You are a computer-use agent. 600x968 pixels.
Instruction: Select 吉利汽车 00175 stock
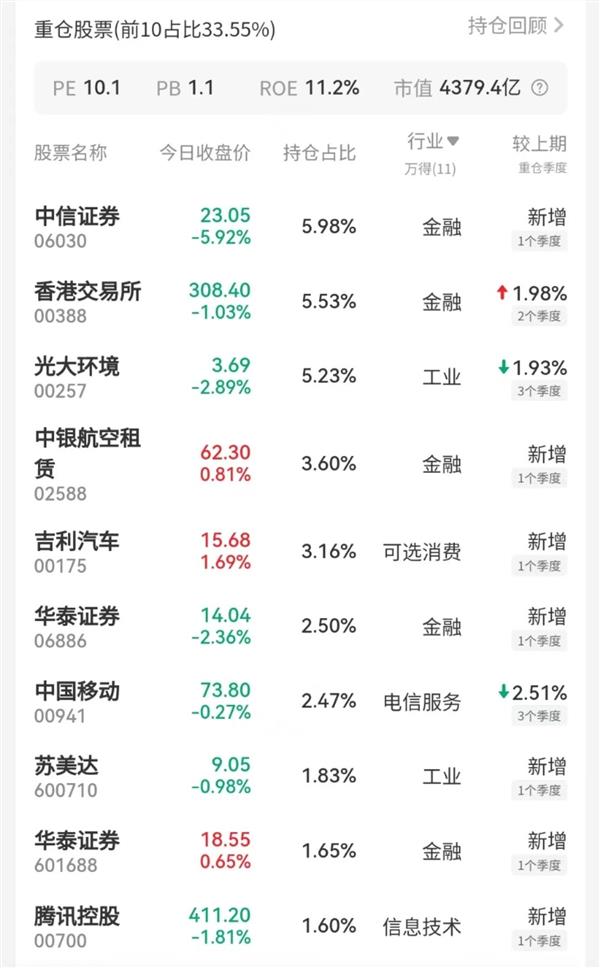click(x=300, y=551)
